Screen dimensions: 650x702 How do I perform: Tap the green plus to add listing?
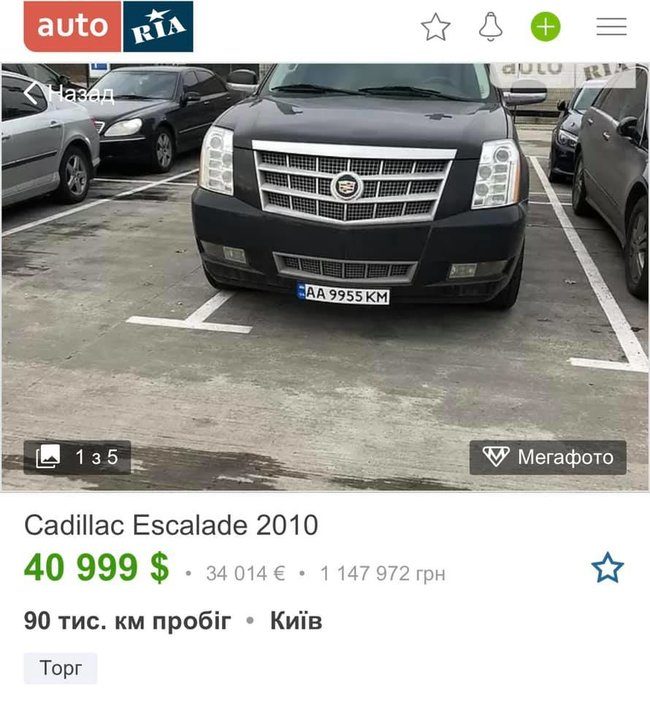pos(545,27)
